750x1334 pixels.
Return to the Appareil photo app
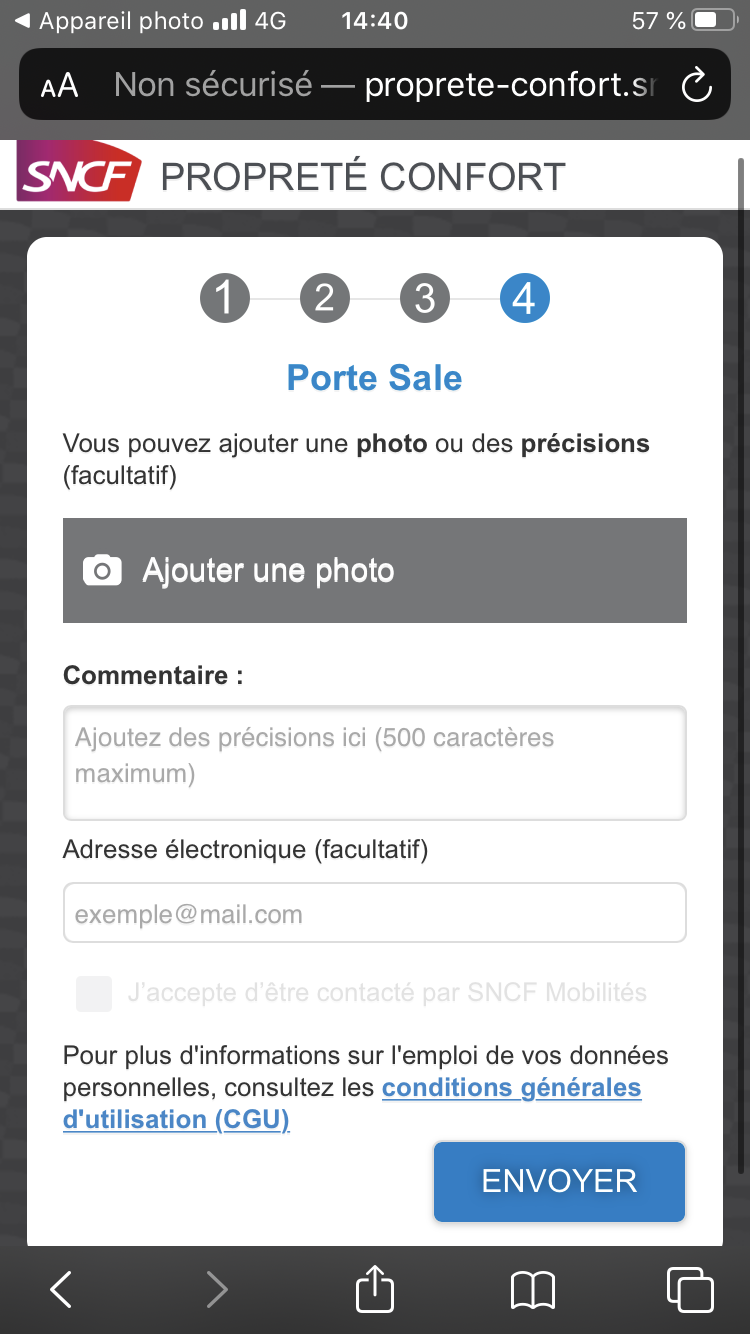point(110,21)
